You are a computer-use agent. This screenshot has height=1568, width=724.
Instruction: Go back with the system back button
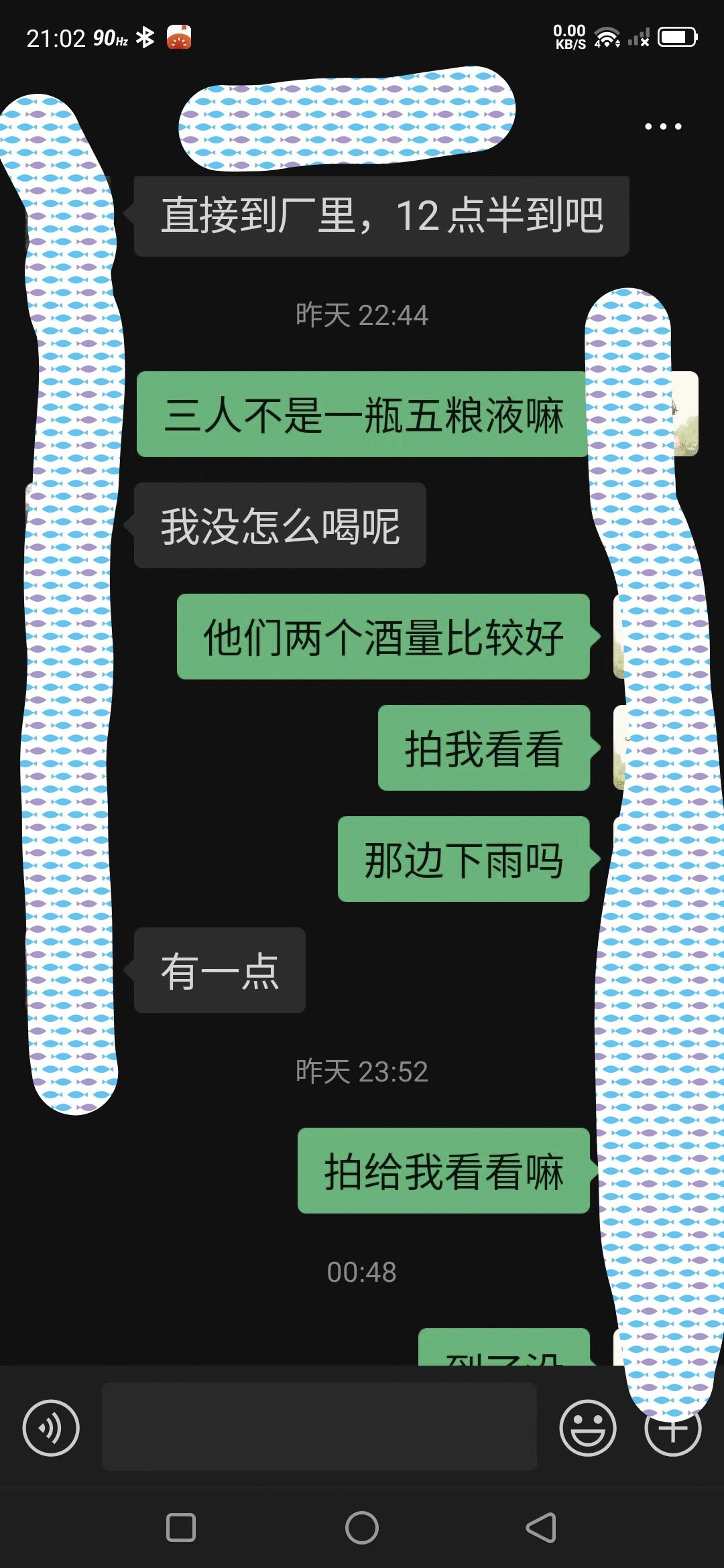[x=542, y=1528]
